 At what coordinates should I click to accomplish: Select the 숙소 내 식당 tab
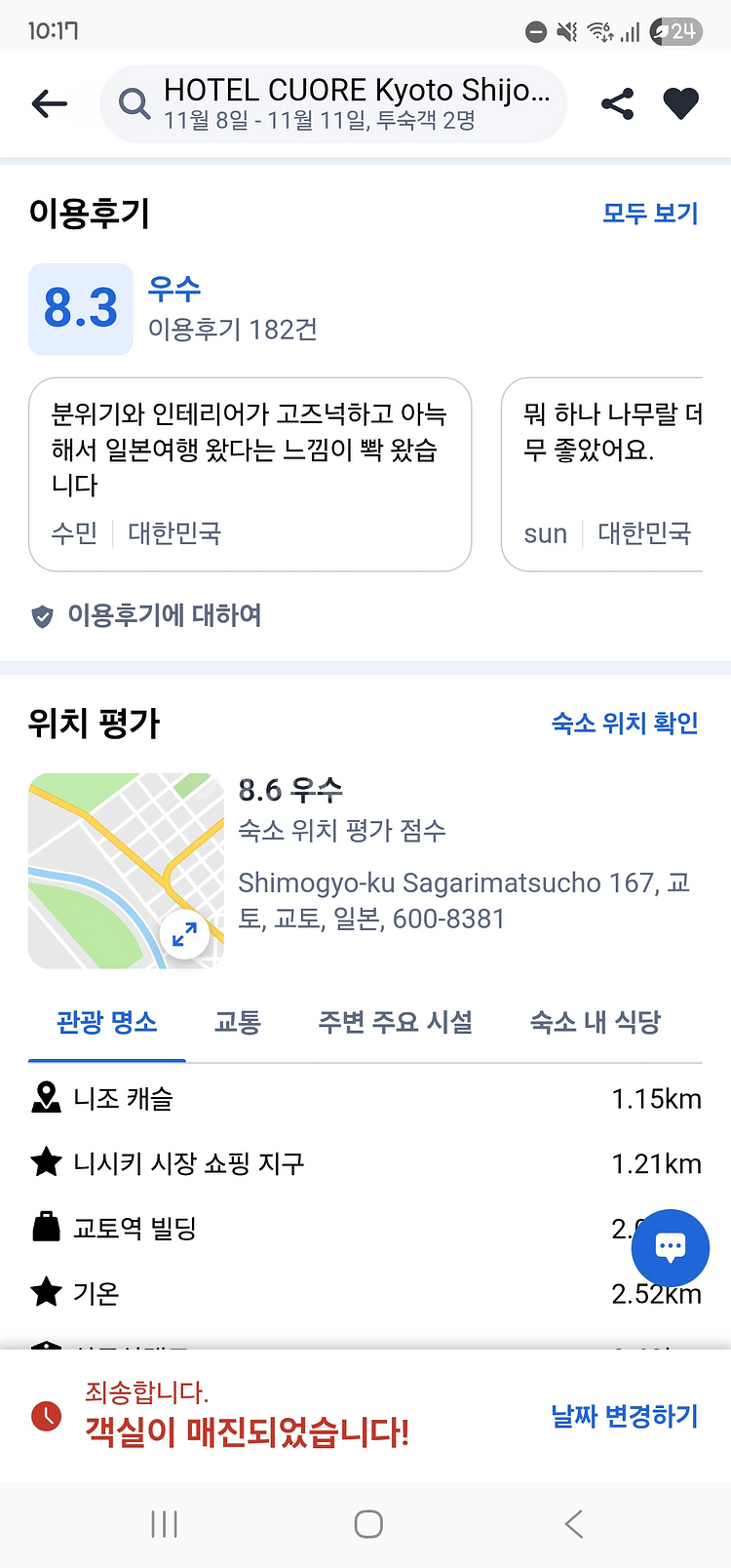pos(596,1022)
